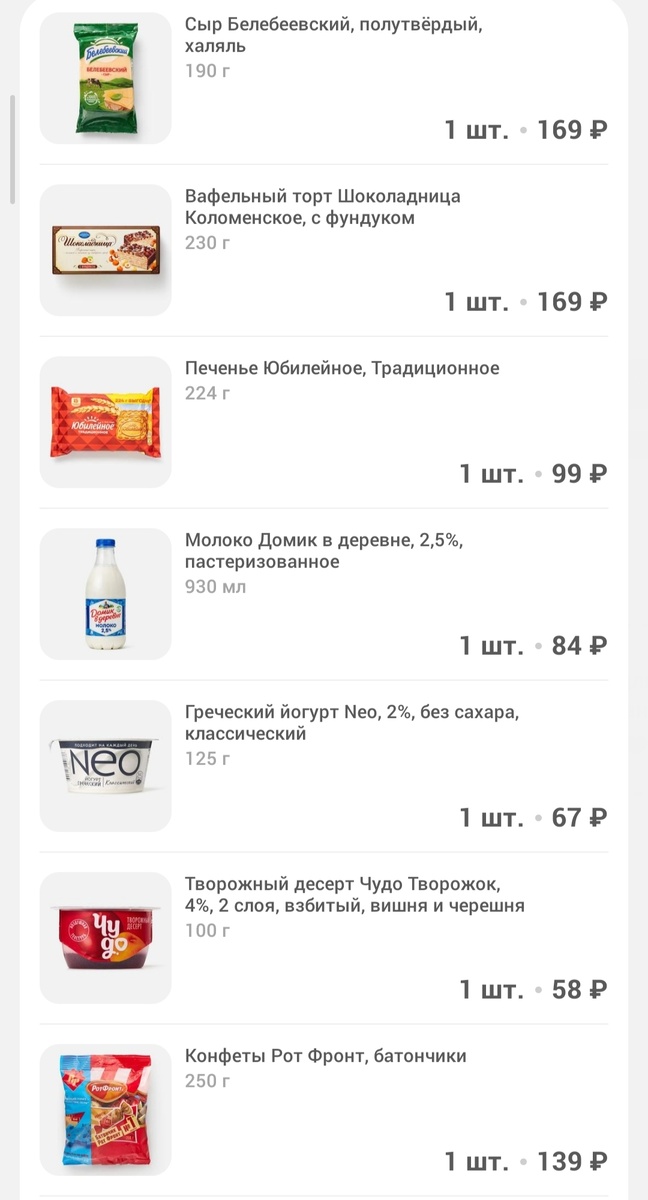
Task: Open Конфеты Рот Фронт батончики
Action: click(325, 1057)
